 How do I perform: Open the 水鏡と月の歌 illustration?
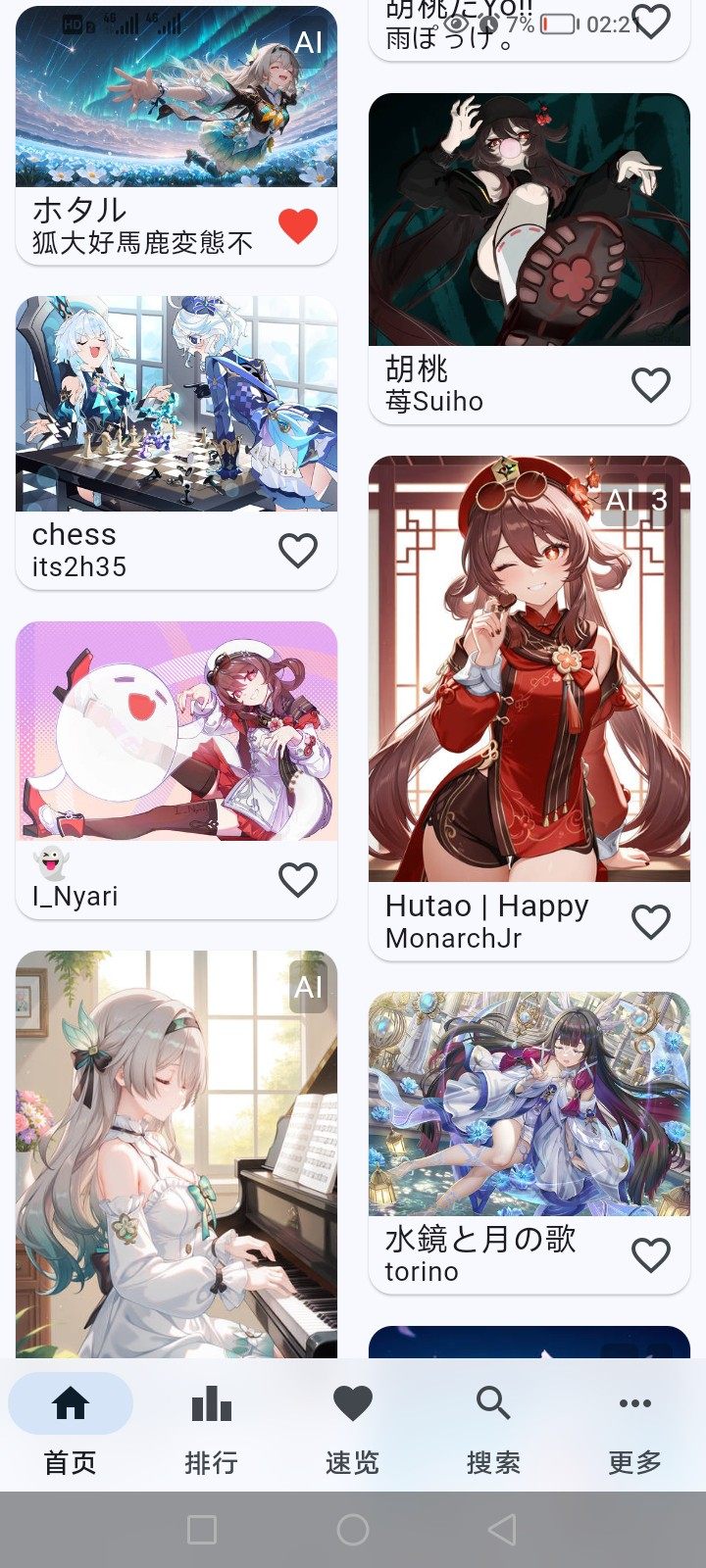[x=529, y=1103]
